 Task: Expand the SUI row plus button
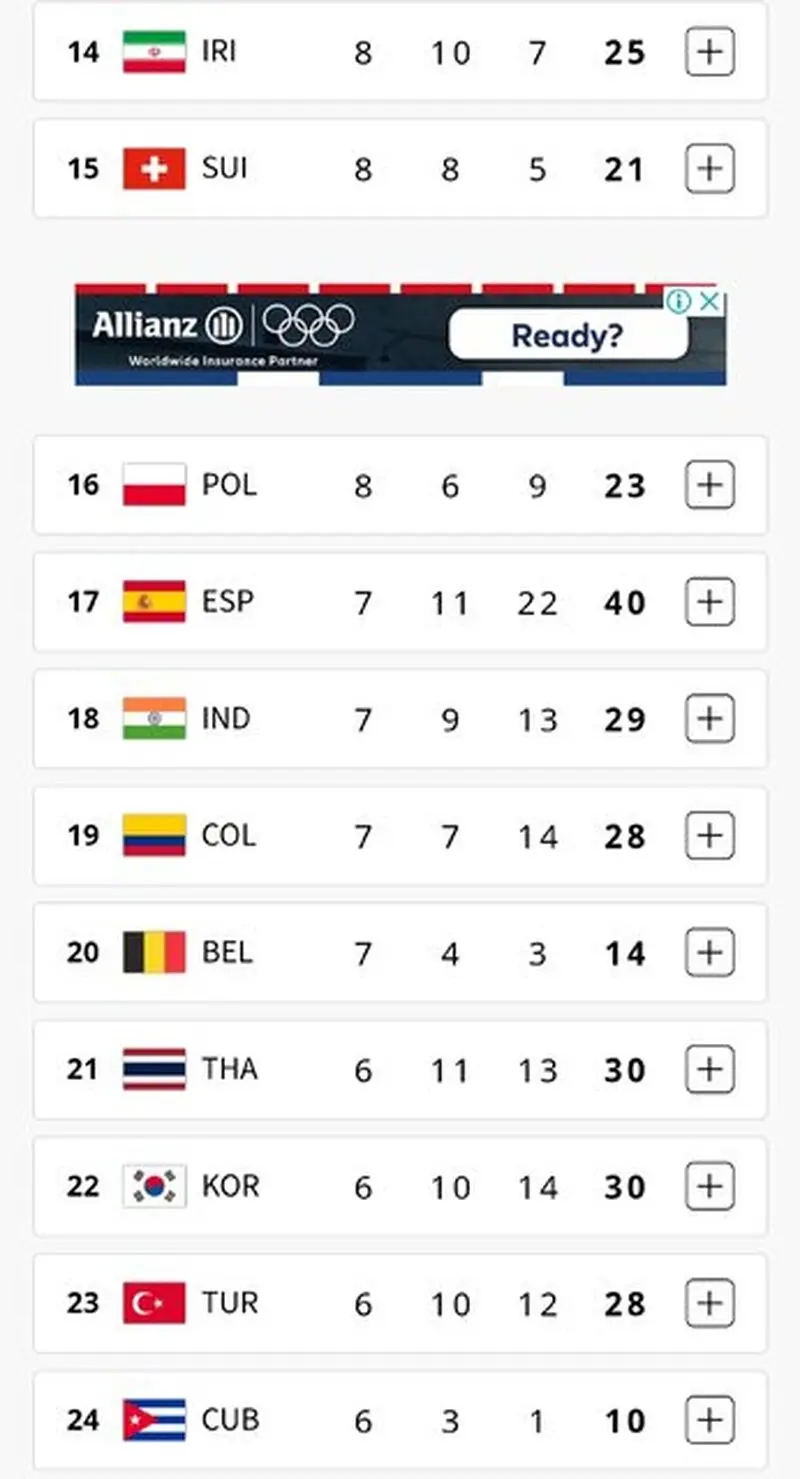coord(709,168)
